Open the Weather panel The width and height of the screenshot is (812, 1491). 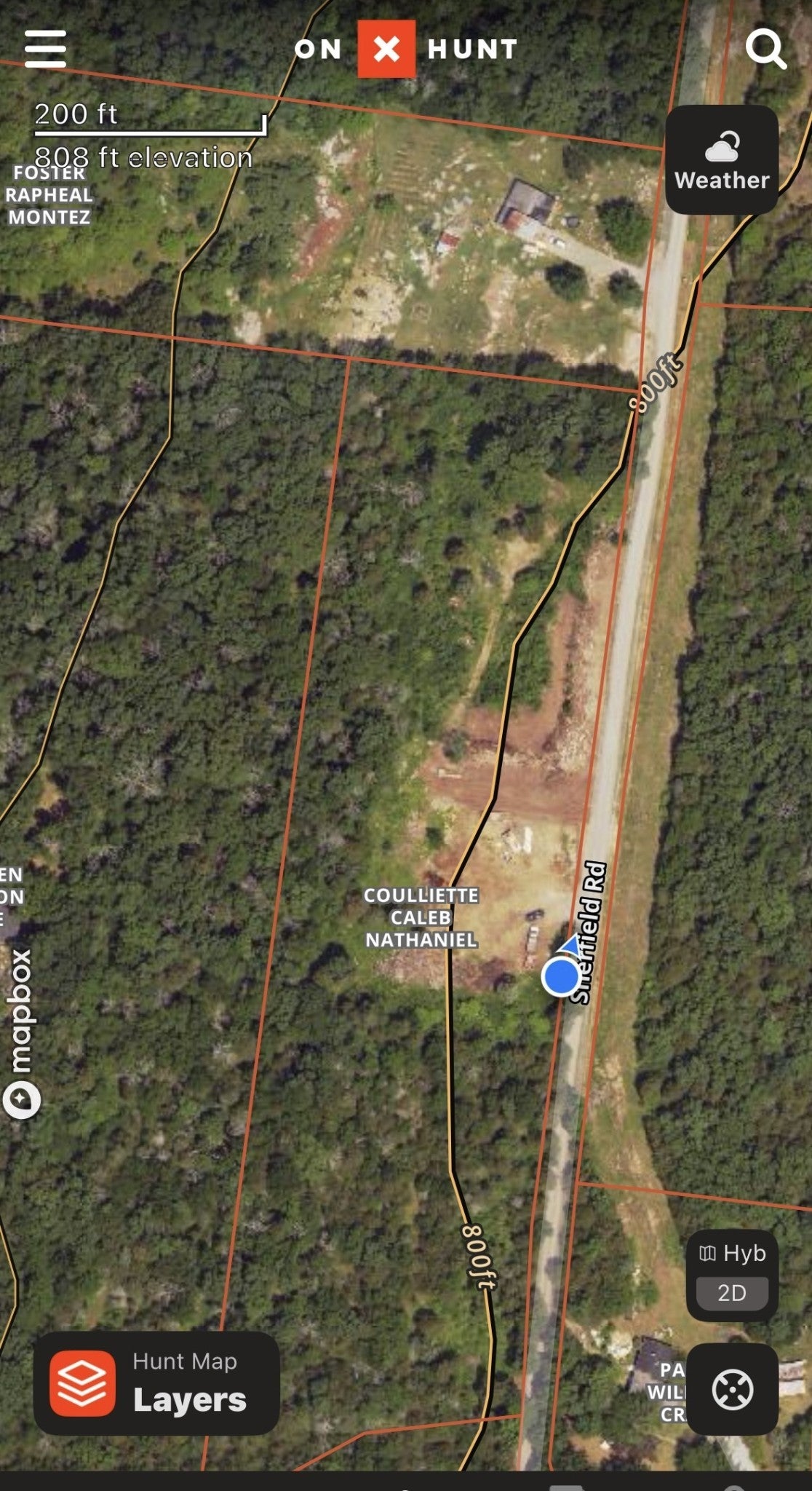(722, 159)
